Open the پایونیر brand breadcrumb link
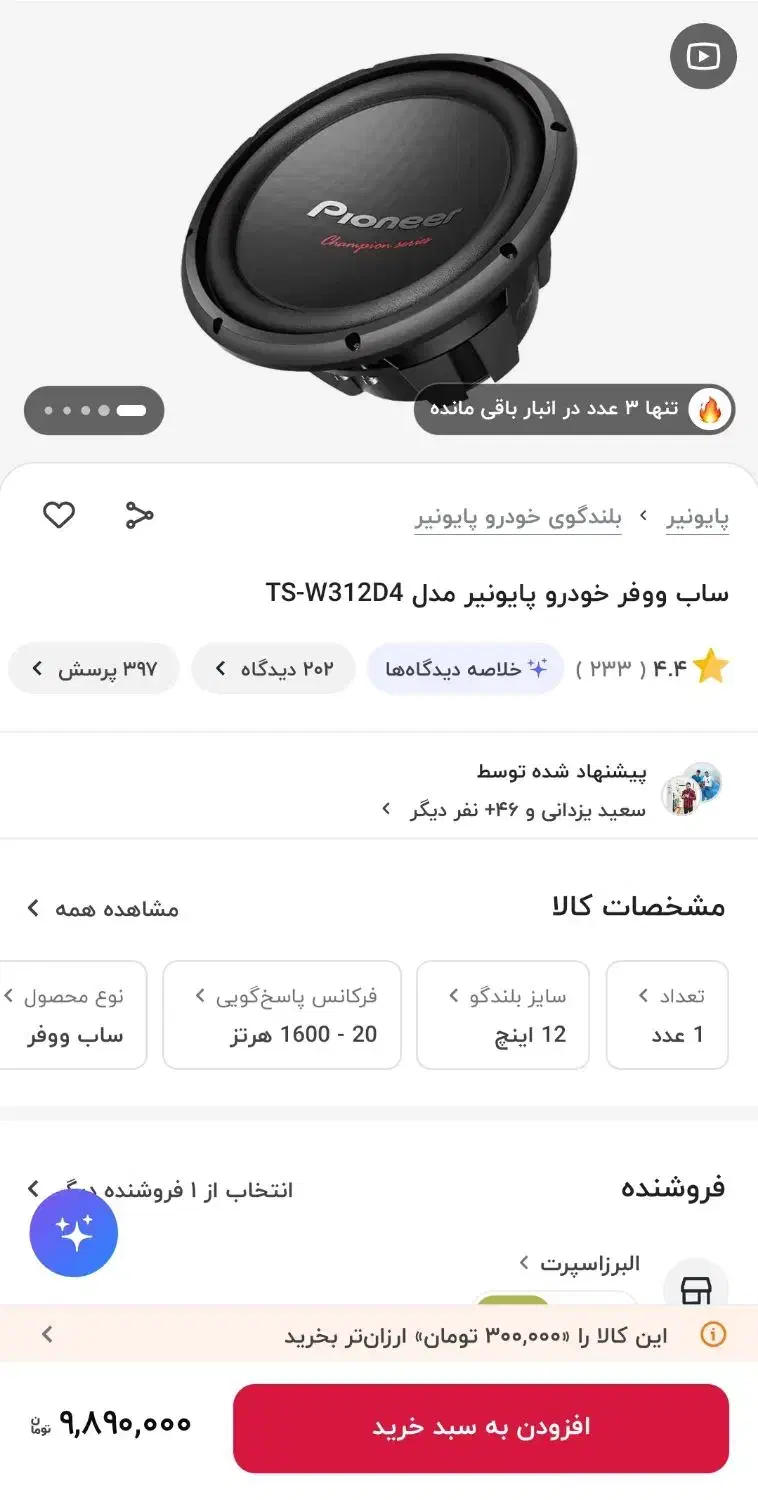The width and height of the screenshot is (758, 1500). [x=697, y=515]
